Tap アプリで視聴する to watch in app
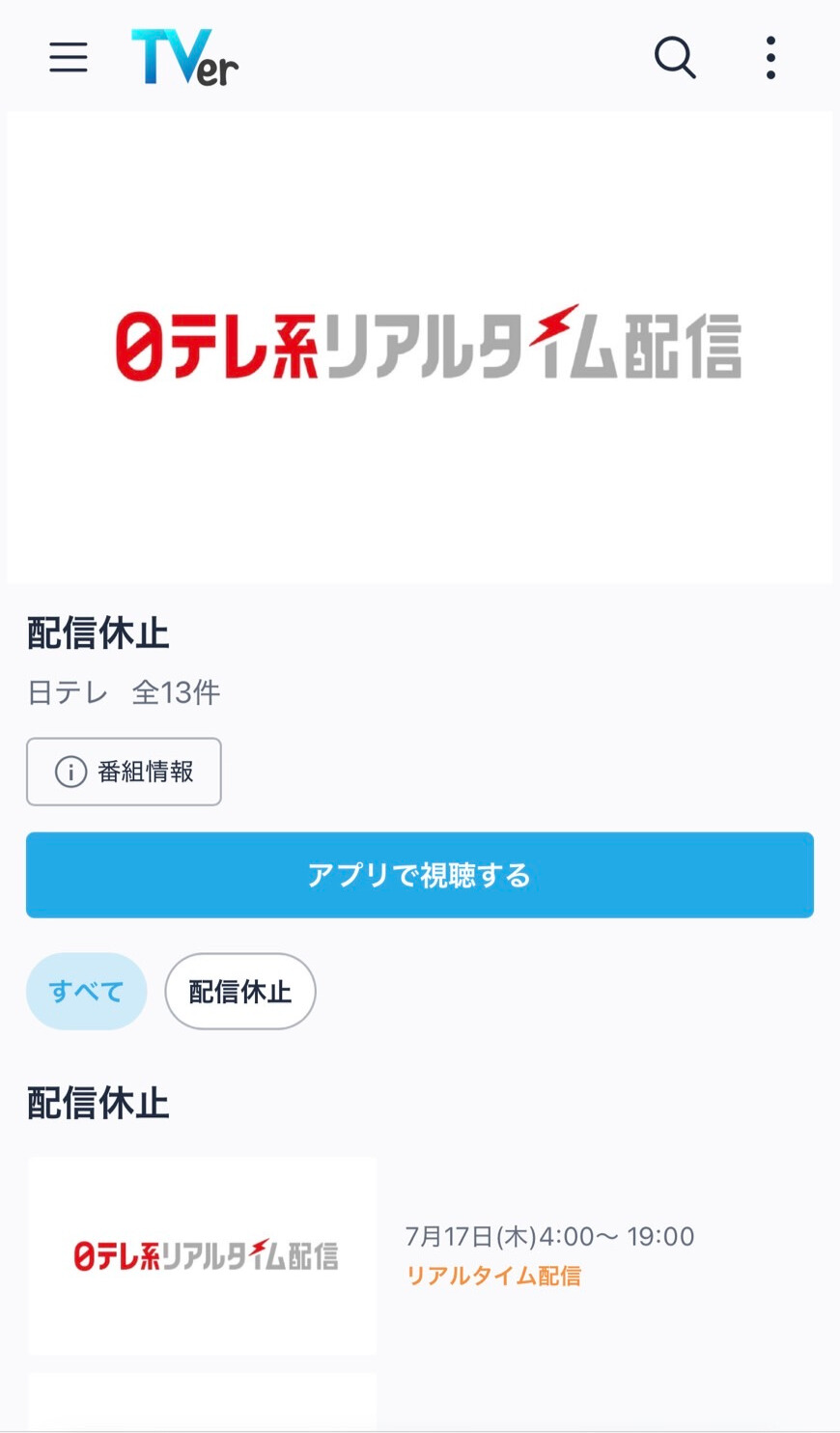This screenshot has width=840, height=1433. coord(419,875)
